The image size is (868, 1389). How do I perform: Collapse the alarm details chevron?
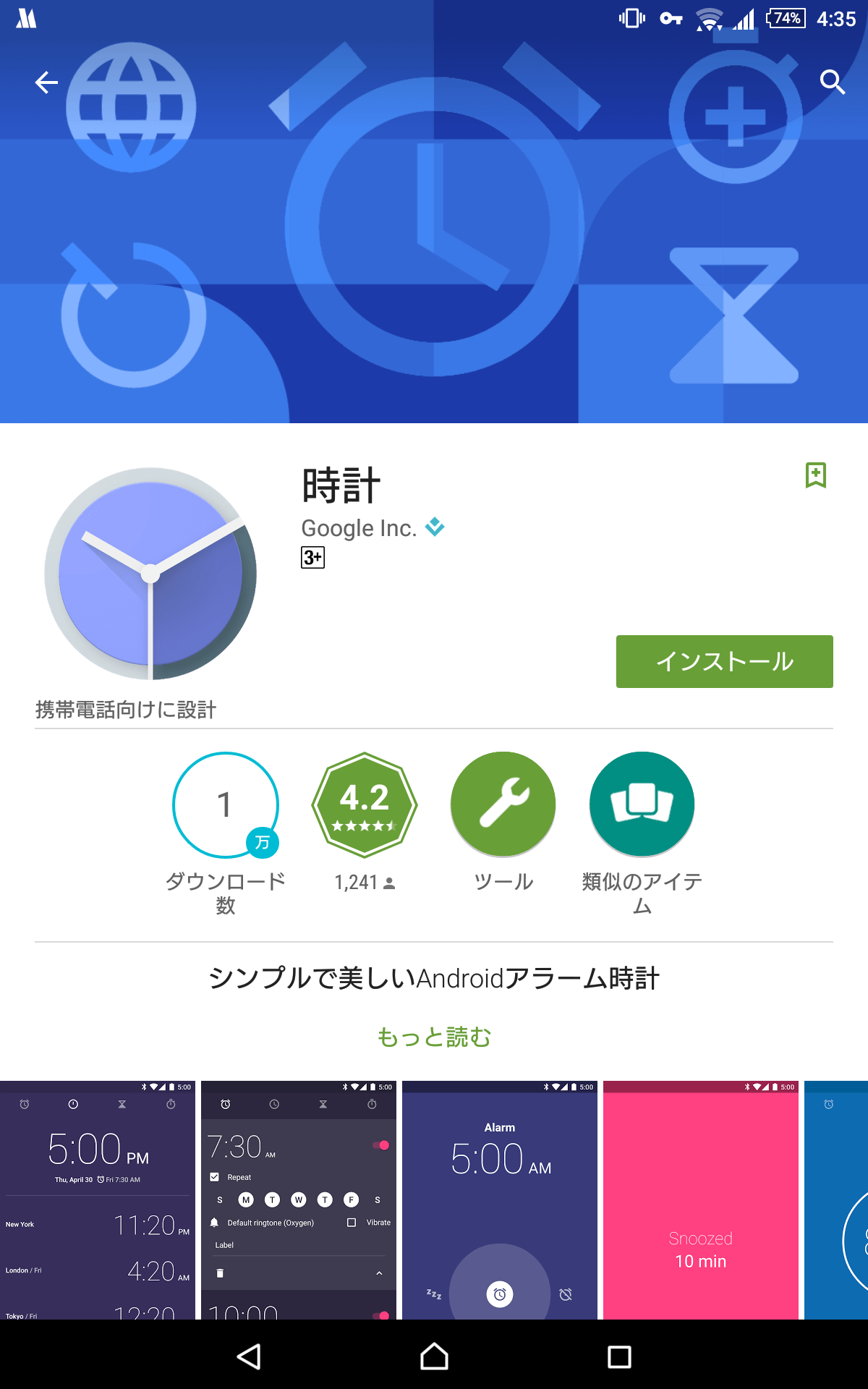tap(379, 1273)
